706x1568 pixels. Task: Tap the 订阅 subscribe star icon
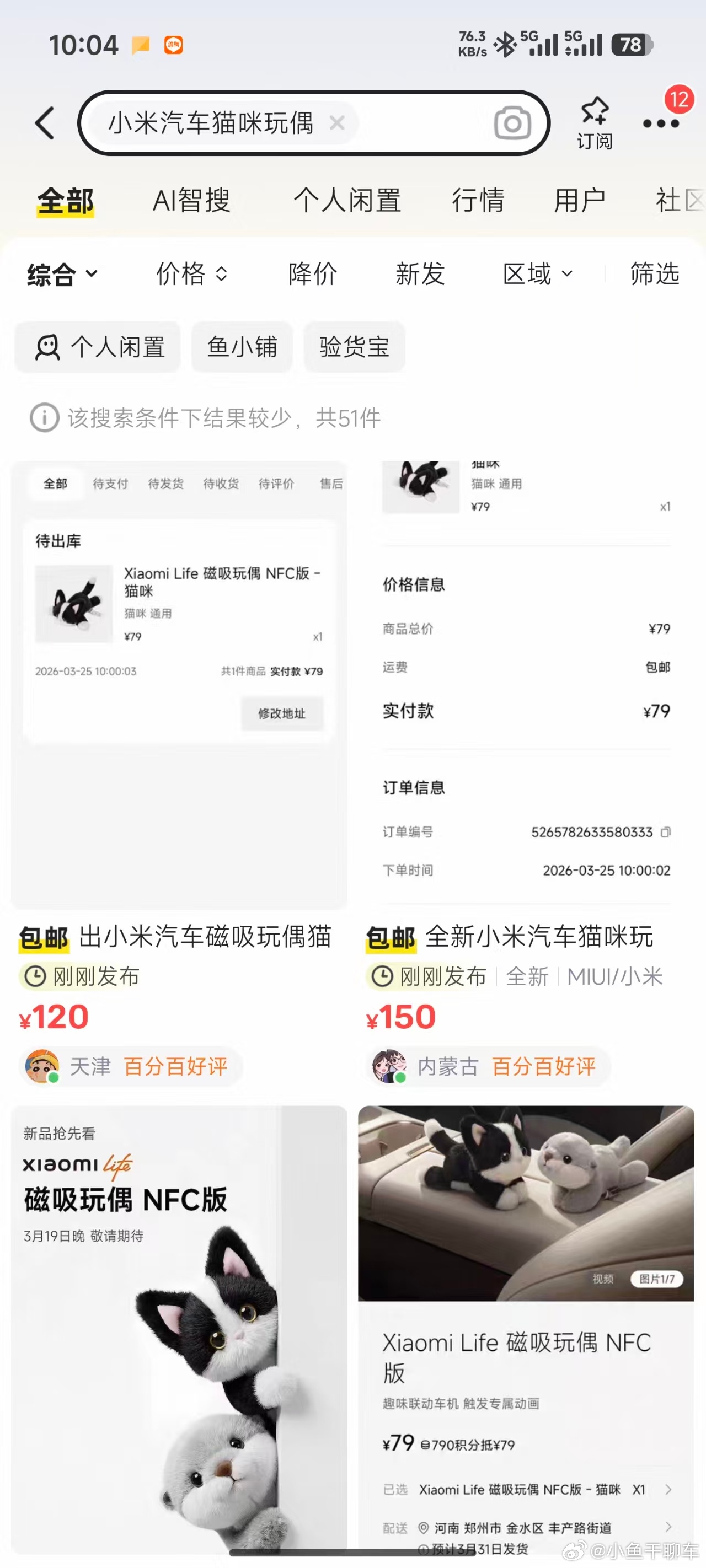595,122
